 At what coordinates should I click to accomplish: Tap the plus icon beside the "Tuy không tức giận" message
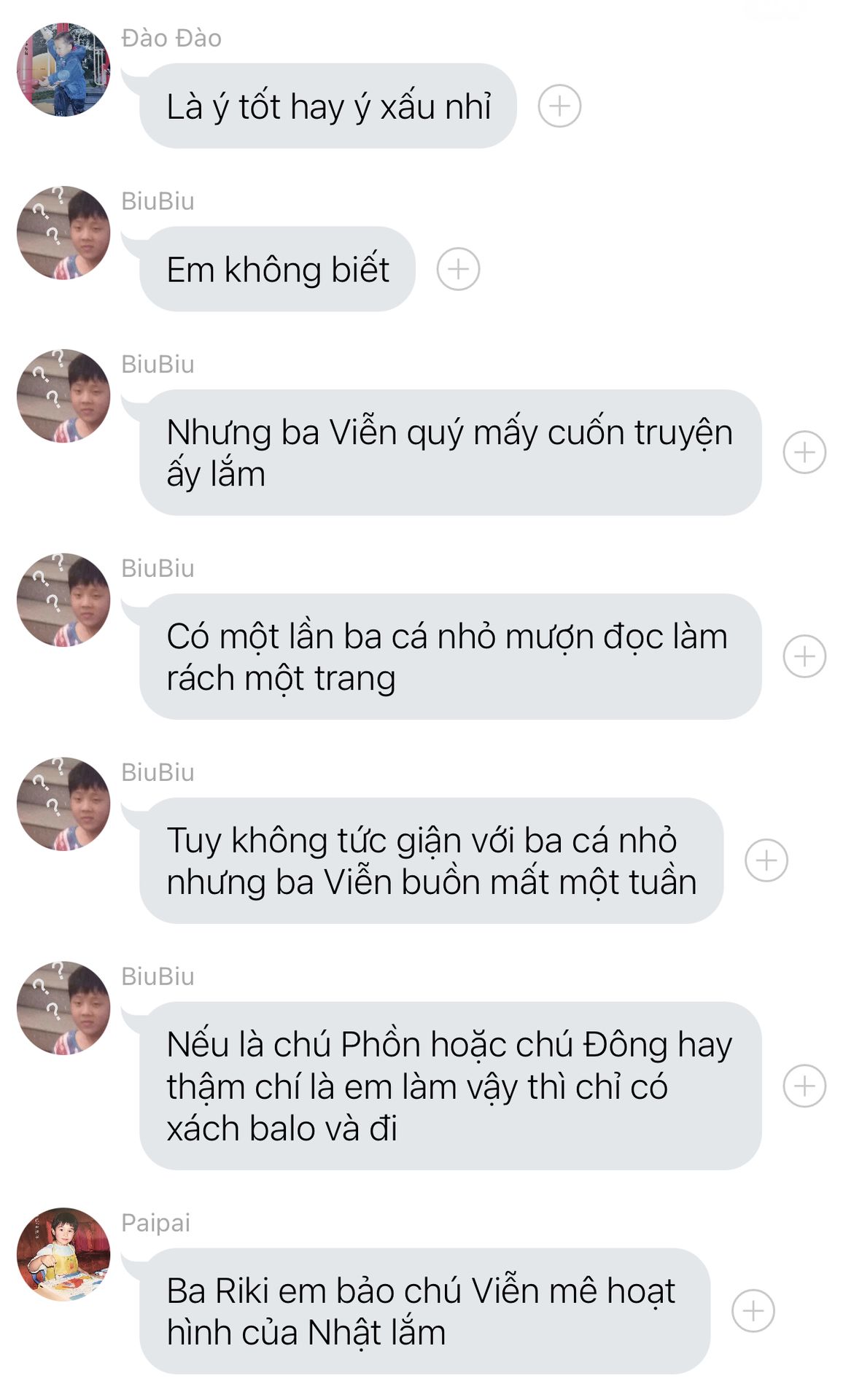(x=766, y=860)
